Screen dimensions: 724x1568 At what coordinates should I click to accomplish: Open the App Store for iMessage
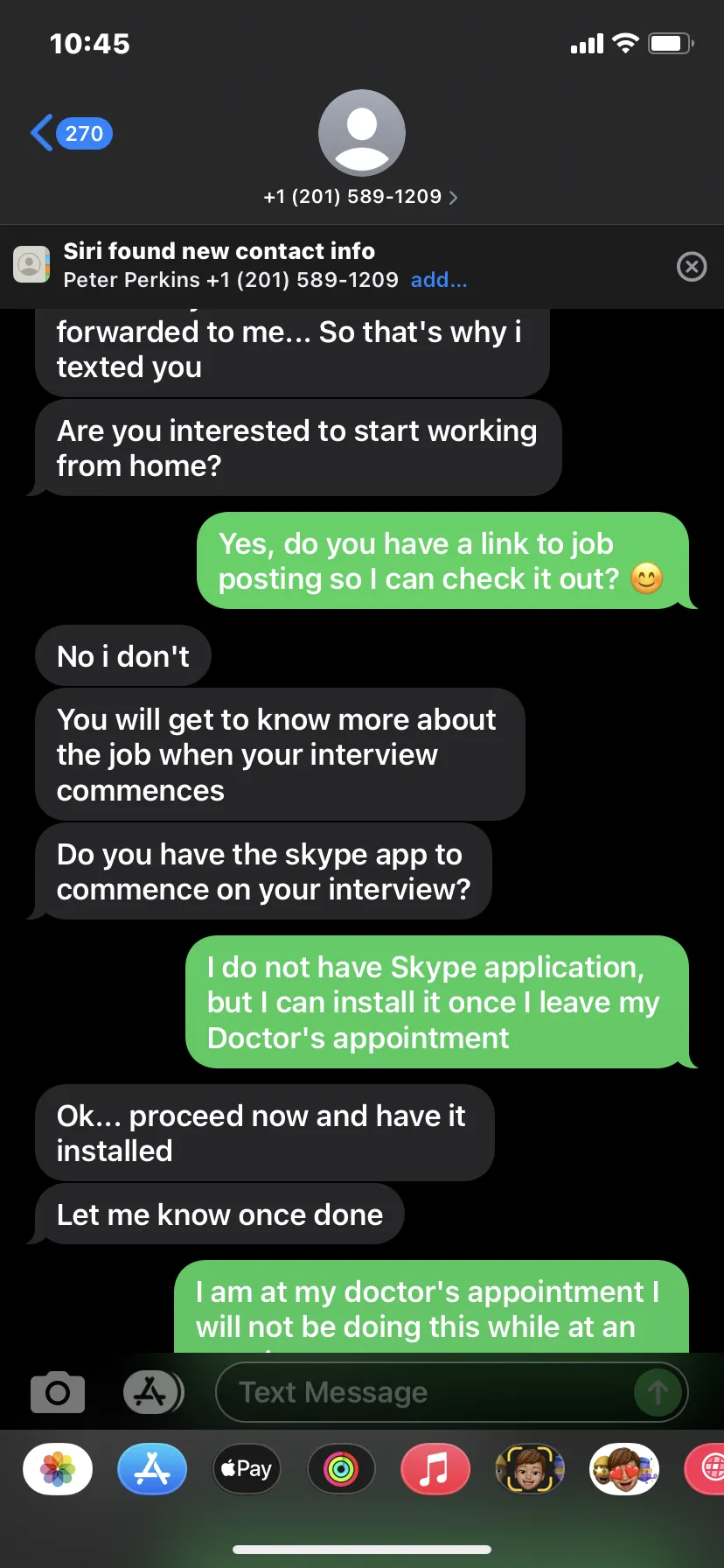[152, 1469]
